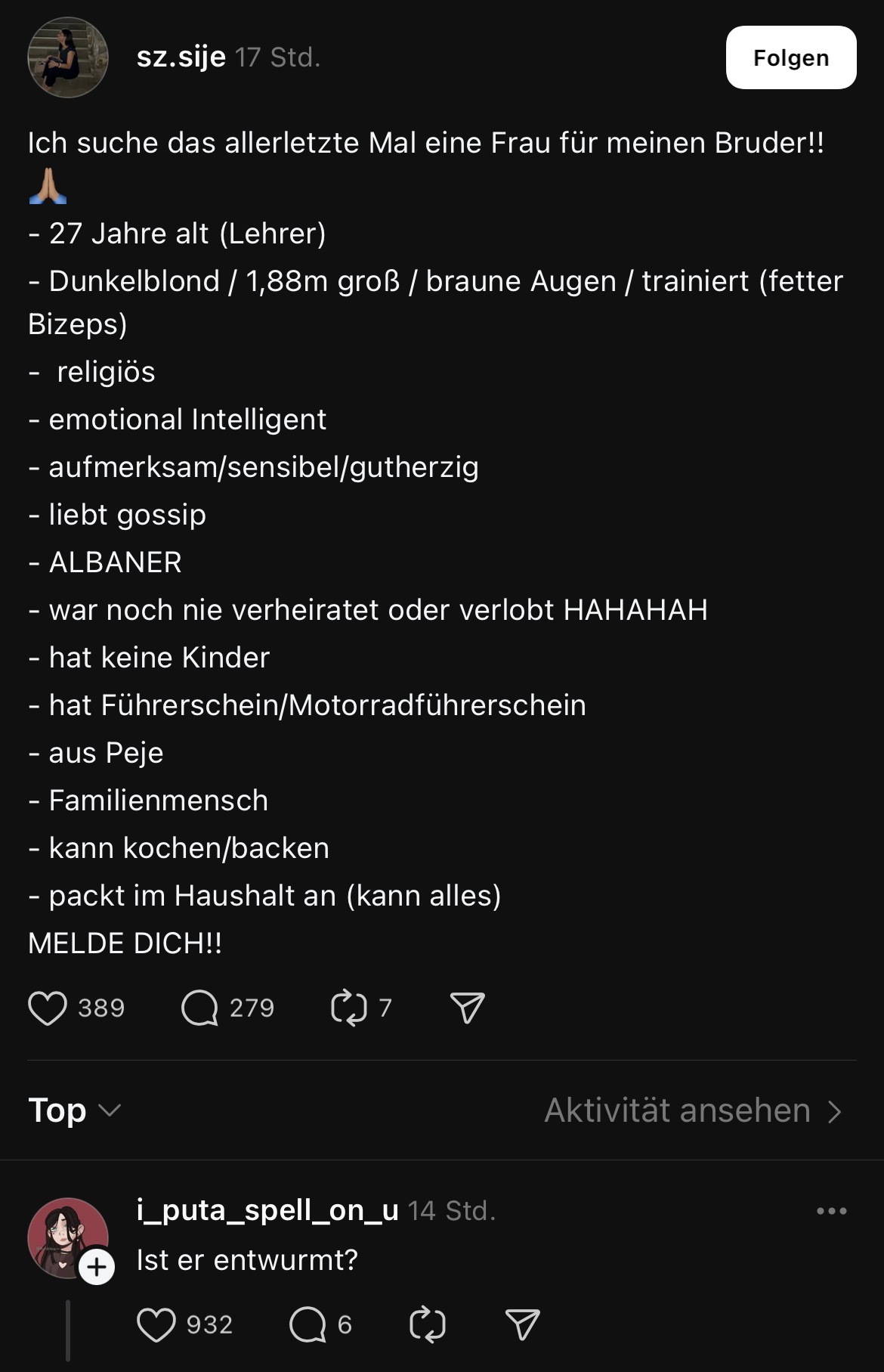The image size is (884, 1372).
Task: Follow sz.sije with the Folgen button
Action: [x=790, y=57]
